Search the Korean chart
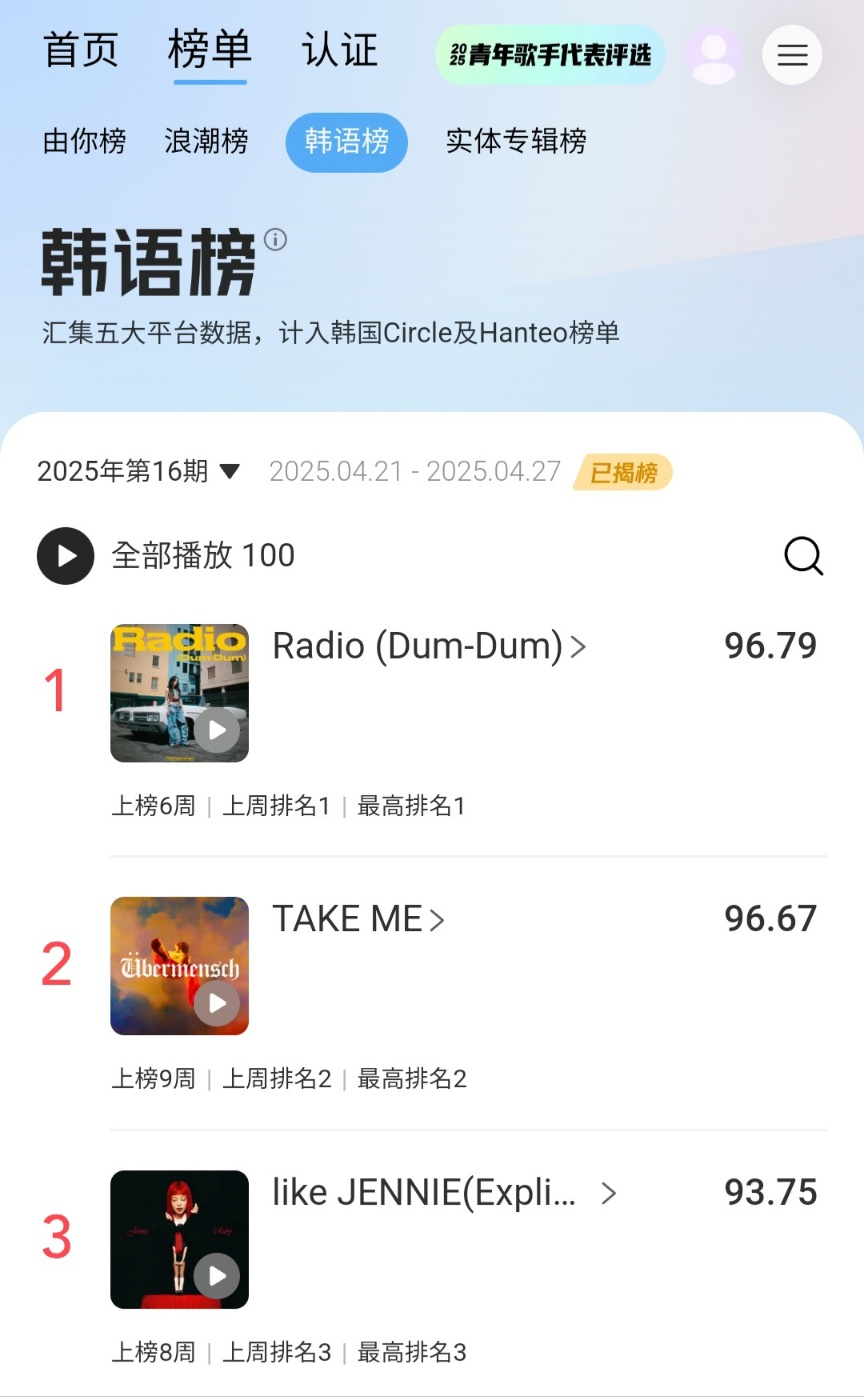 point(803,556)
